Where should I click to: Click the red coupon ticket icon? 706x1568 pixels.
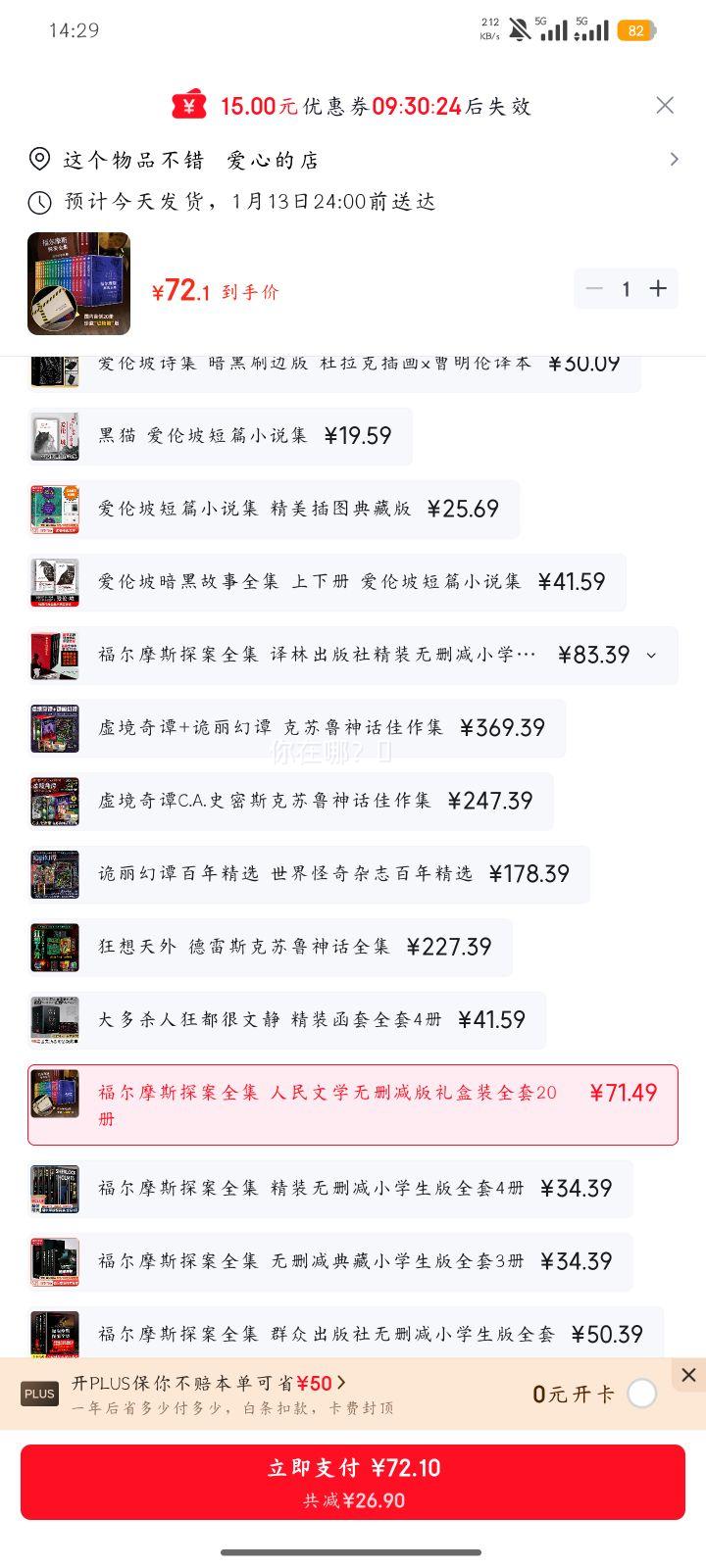pyautogui.click(x=191, y=105)
